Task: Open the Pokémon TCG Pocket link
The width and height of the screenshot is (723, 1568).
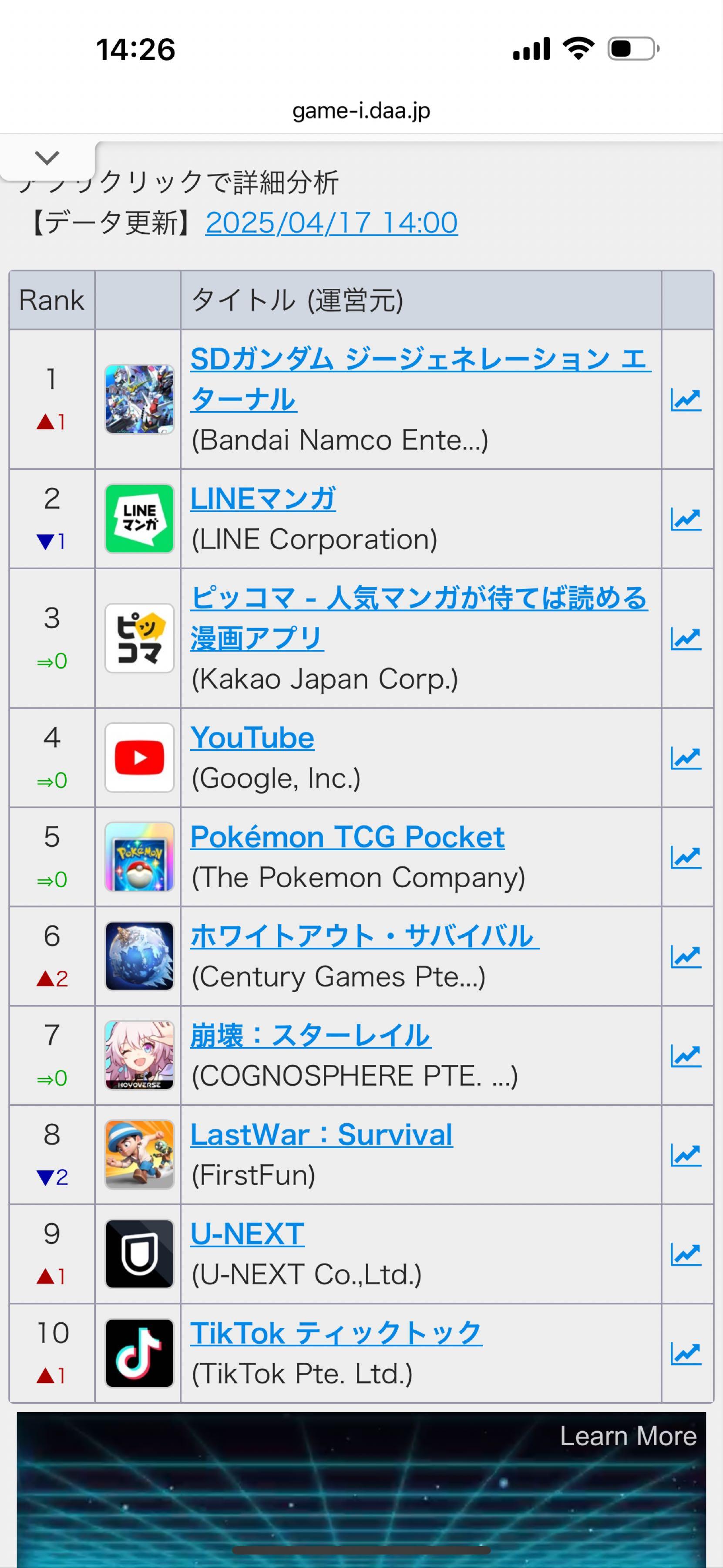Action: click(x=347, y=837)
